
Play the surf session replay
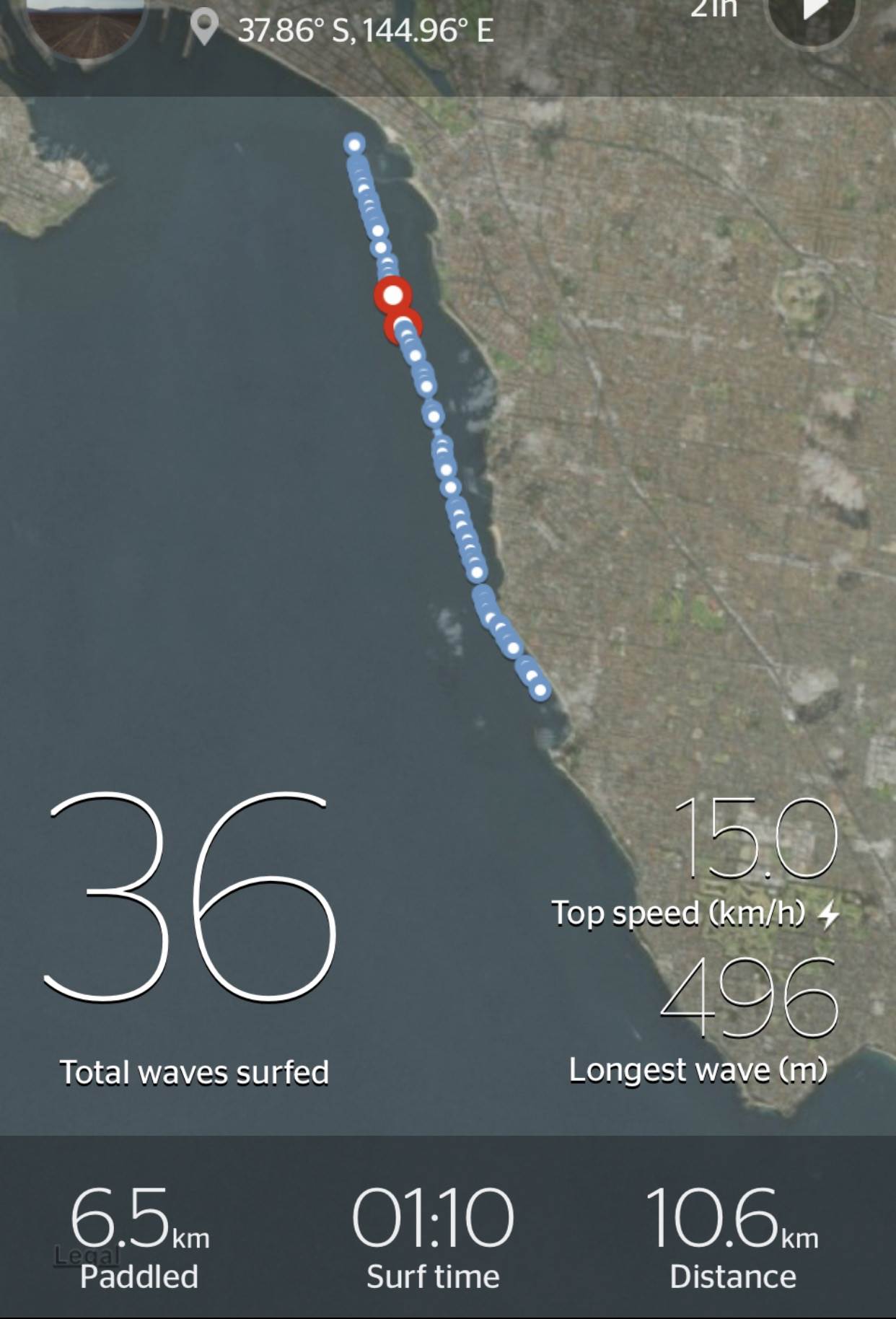(812, 14)
